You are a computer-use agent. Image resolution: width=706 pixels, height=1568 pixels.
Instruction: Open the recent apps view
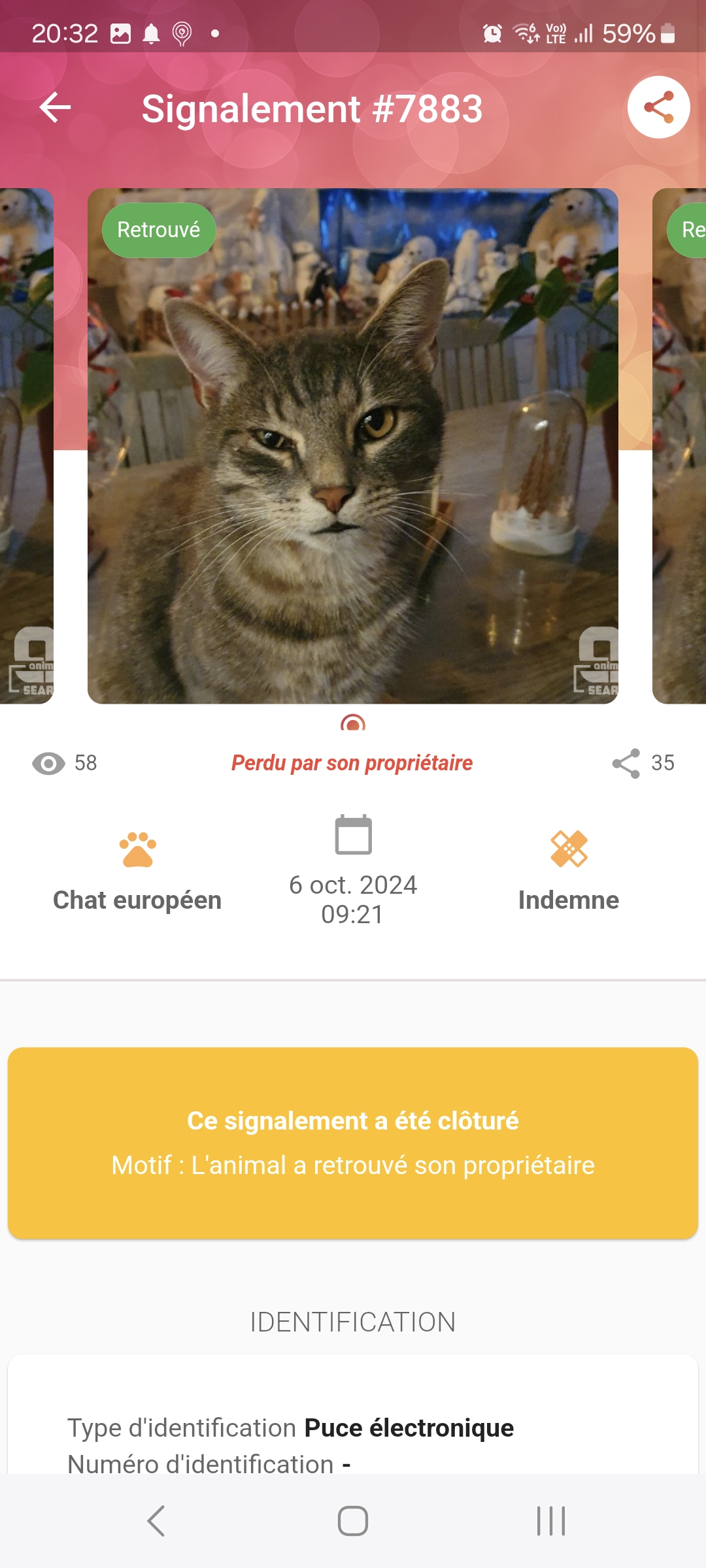550,1521
